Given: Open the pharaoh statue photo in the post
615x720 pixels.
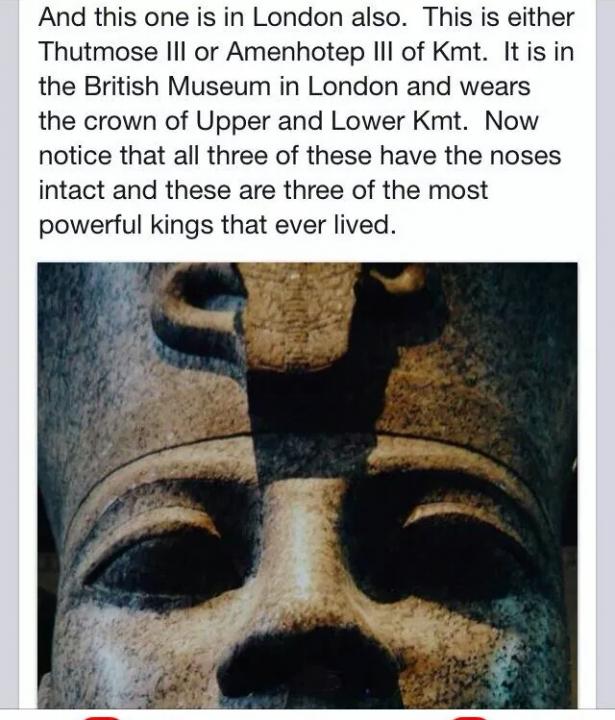Looking at the screenshot, I should 307,485.
